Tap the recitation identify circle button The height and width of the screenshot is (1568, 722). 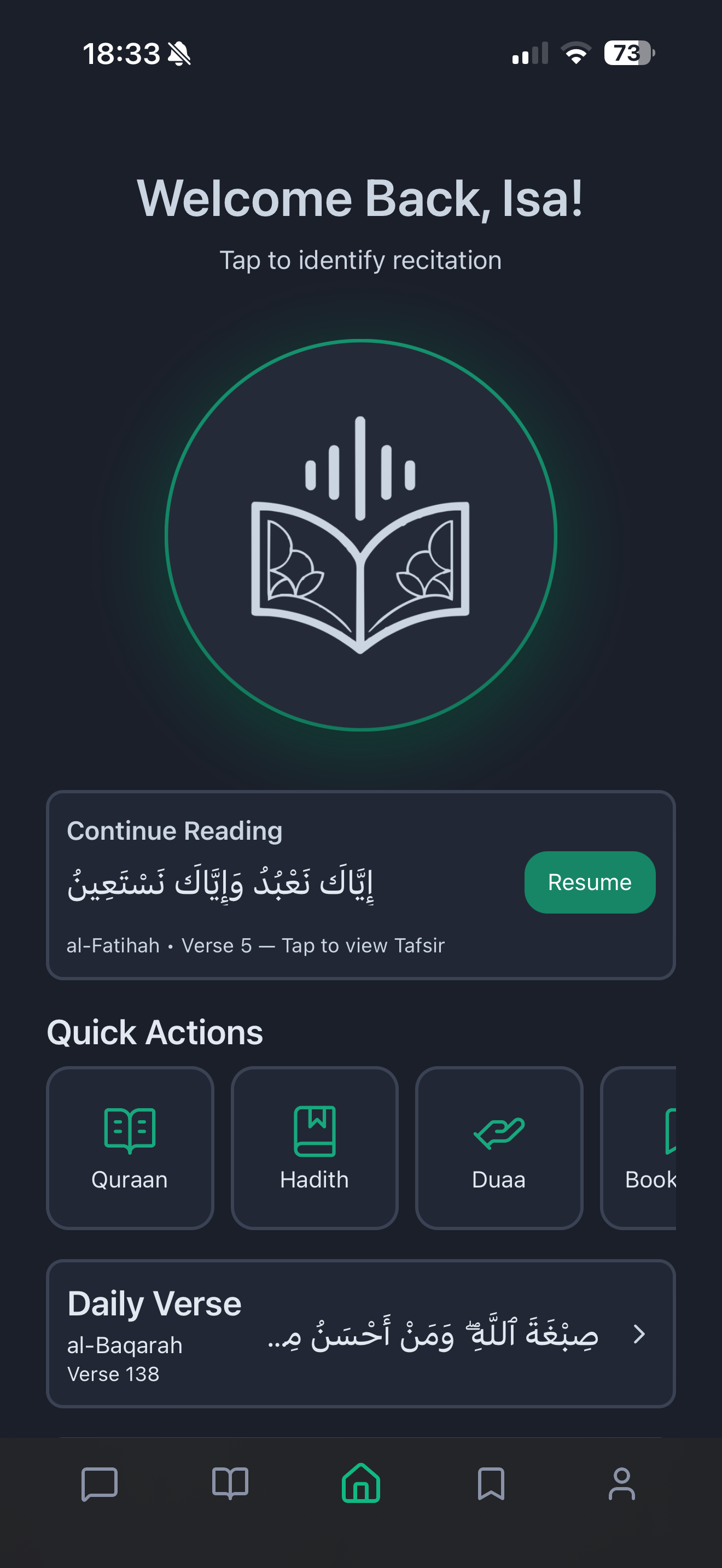coord(360,535)
